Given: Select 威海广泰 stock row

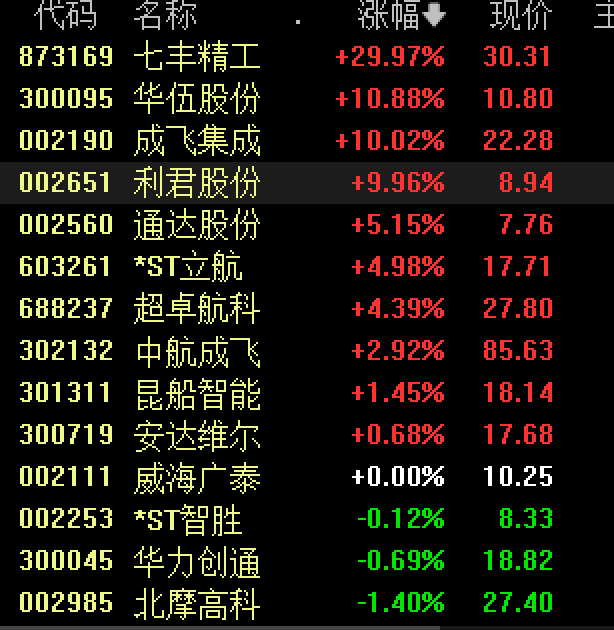Looking at the screenshot, I should pyautogui.click(x=196, y=477).
